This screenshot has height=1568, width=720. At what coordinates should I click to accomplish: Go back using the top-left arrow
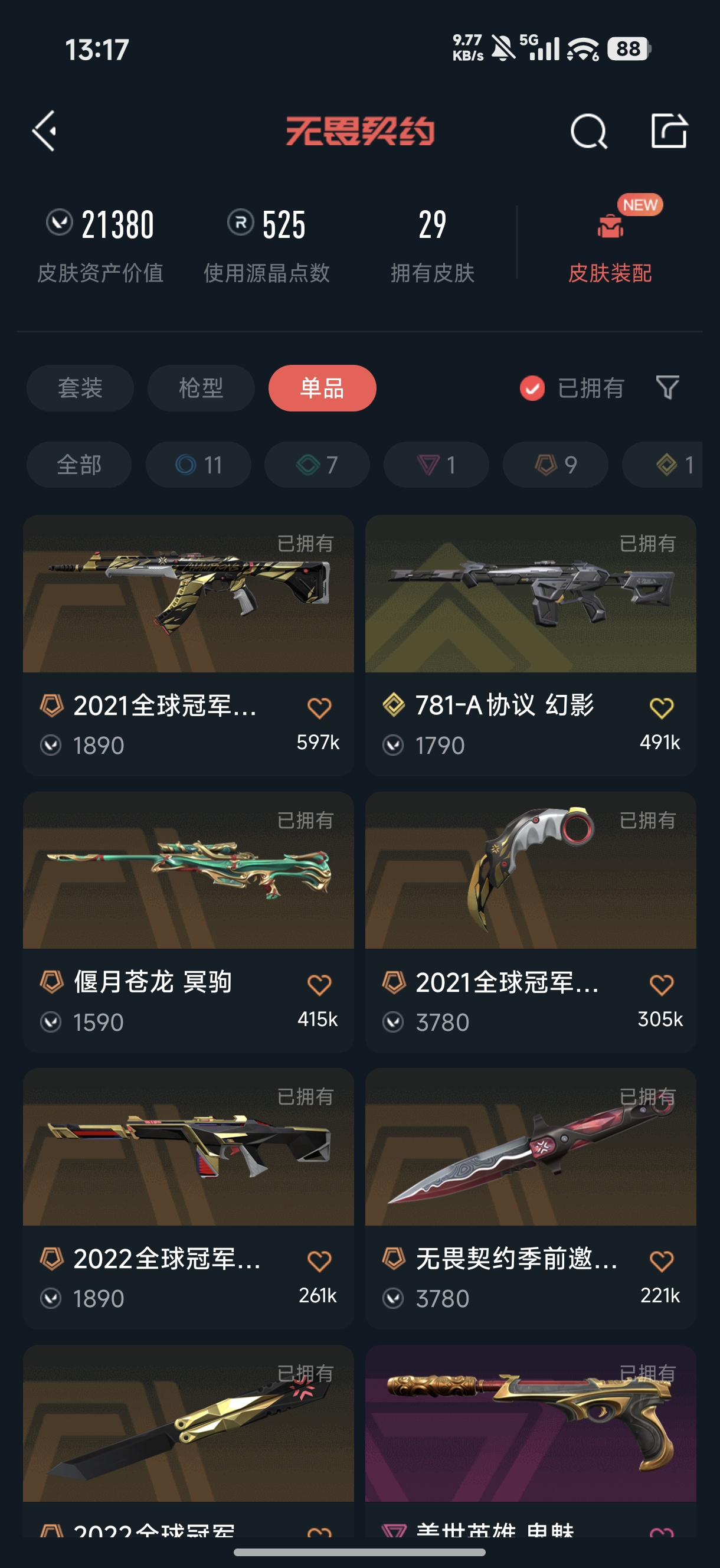coord(45,131)
